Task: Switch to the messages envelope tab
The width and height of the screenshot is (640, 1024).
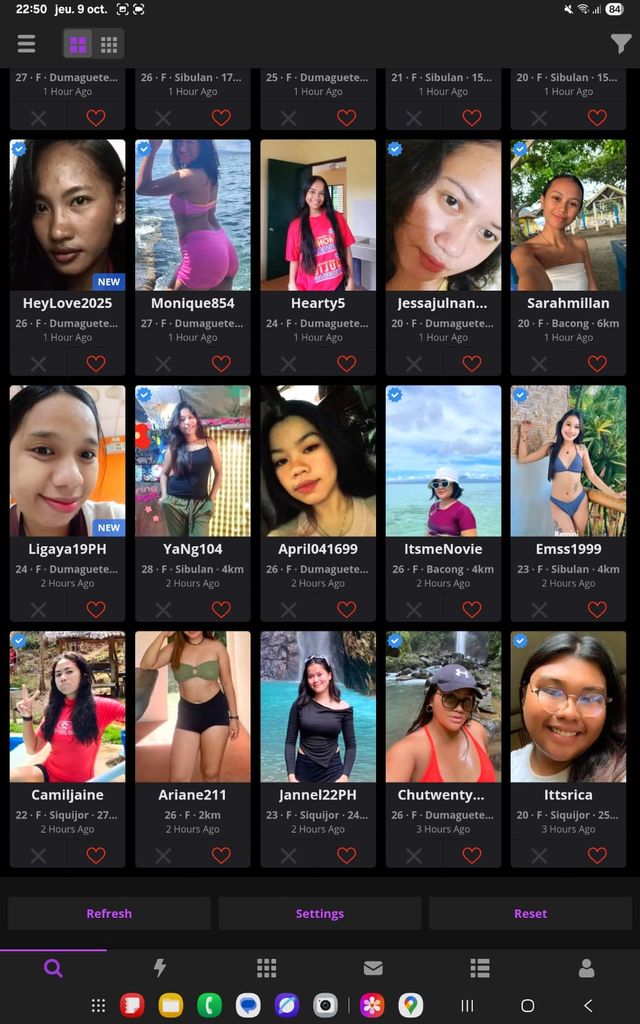Action: pos(373,968)
